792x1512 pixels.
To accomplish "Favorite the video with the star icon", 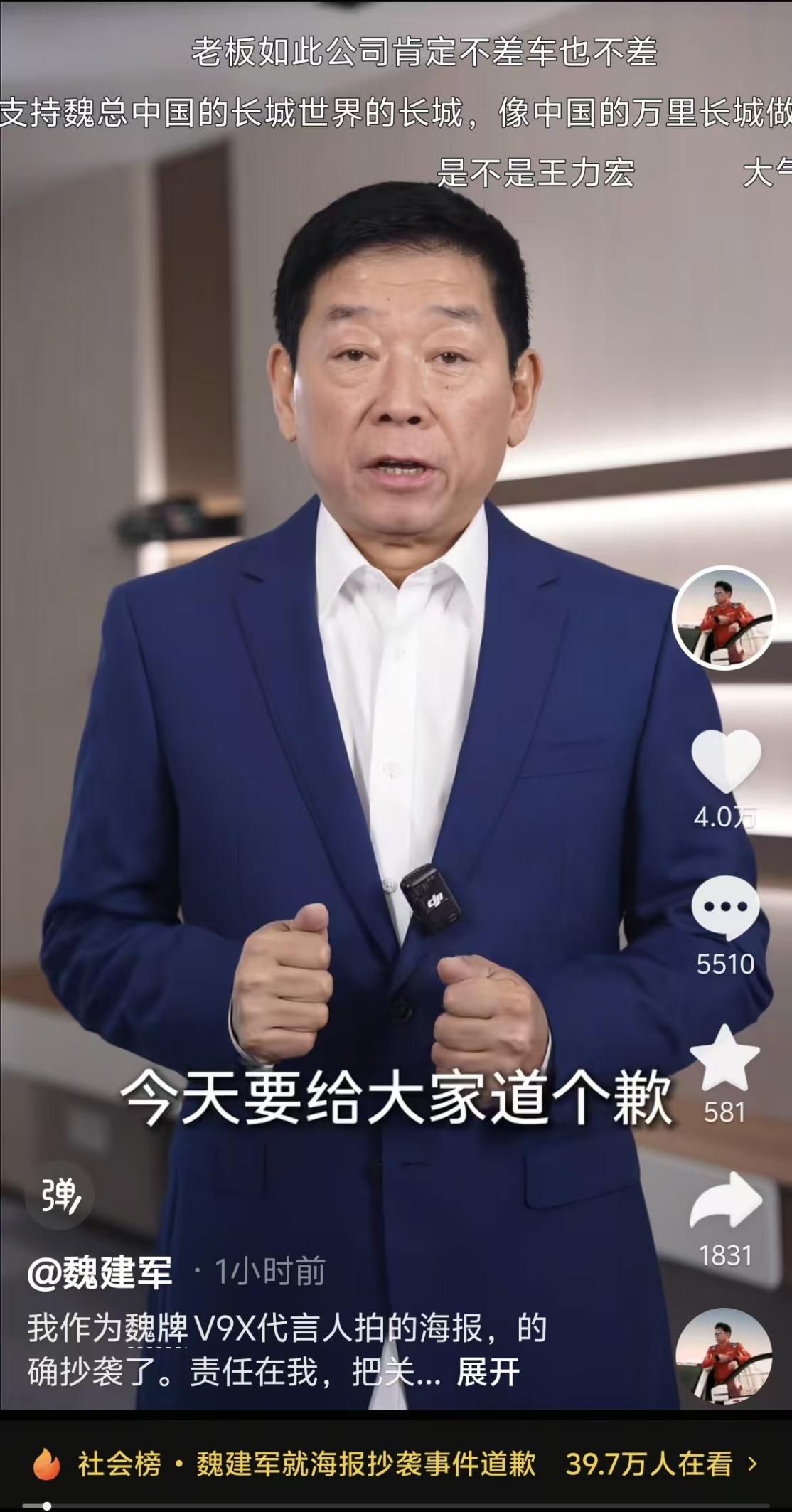I will pyautogui.click(x=725, y=1059).
